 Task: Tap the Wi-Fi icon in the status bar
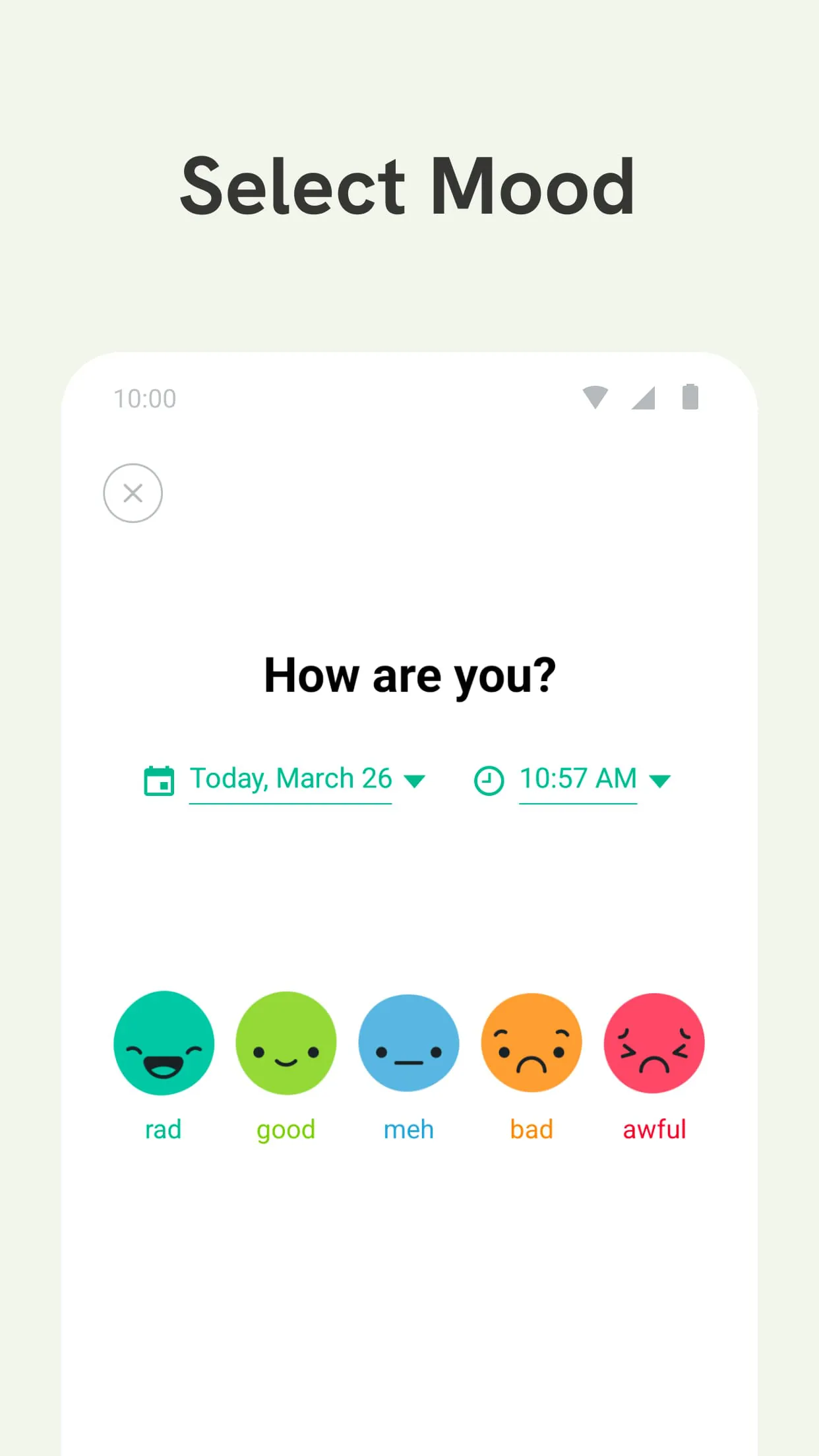coord(595,398)
